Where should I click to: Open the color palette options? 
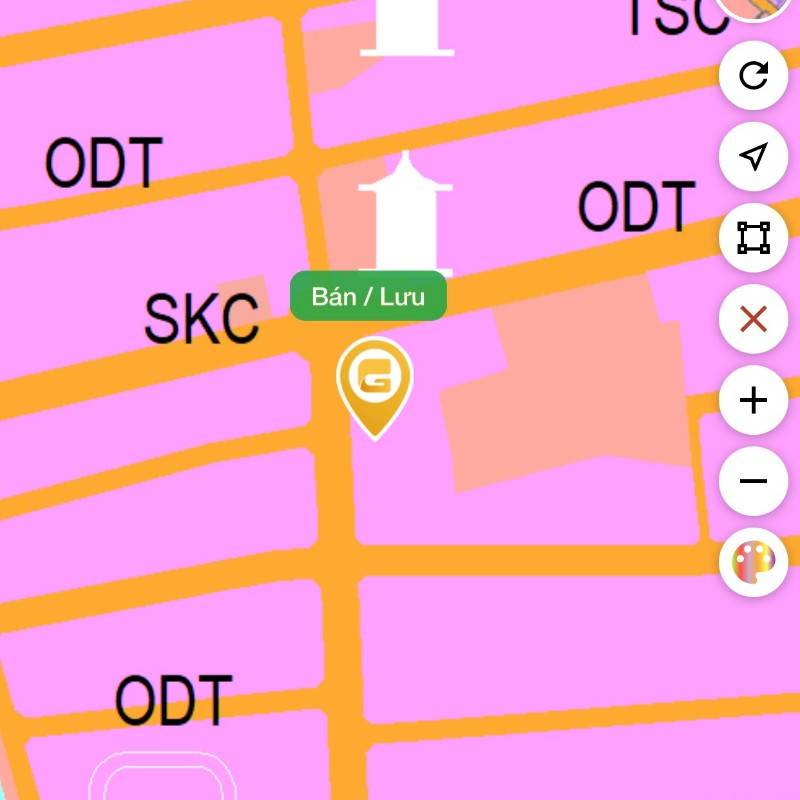(753, 563)
